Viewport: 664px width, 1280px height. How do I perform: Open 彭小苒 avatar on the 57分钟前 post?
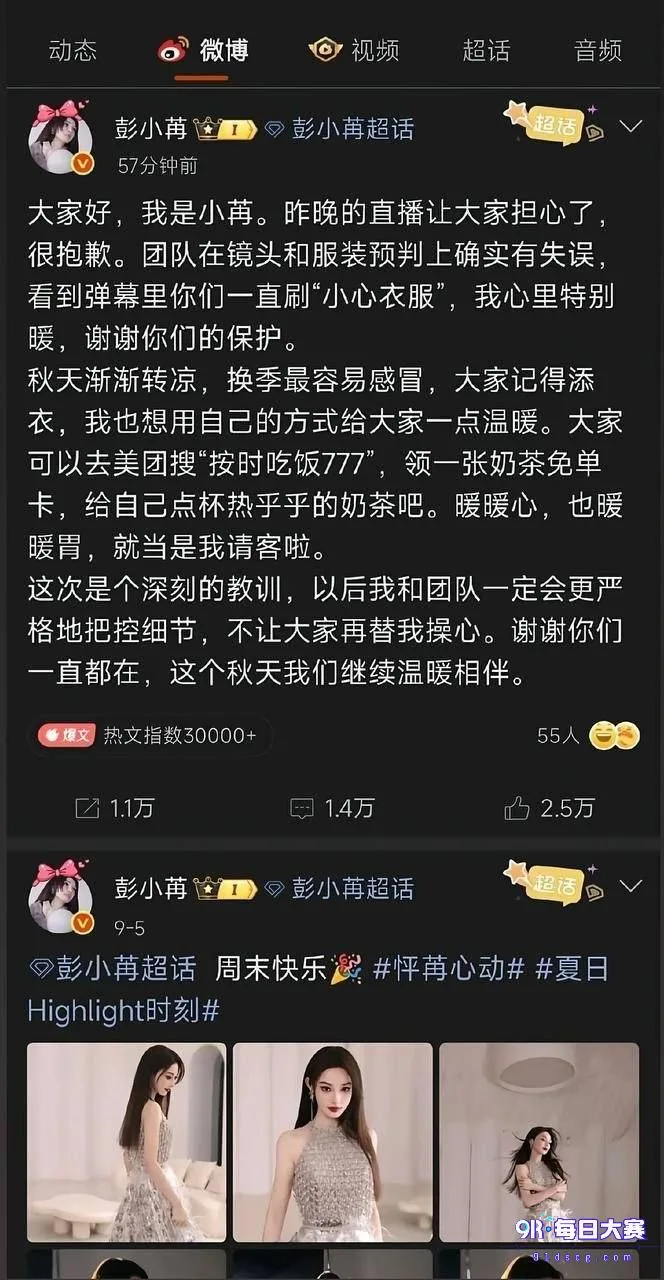(64, 138)
